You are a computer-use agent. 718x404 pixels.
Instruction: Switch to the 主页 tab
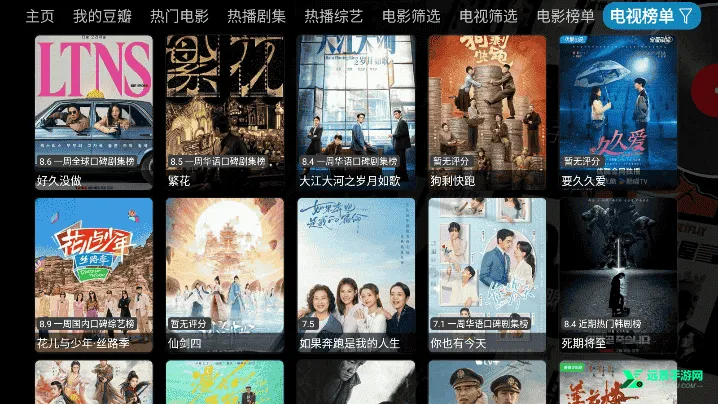39,16
